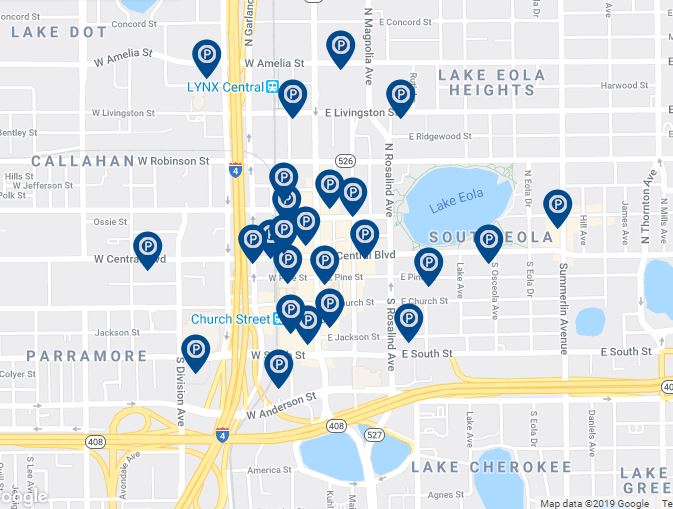Tap the parking pin above E South St
Image resolution: width=673 pixels, height=509 pixels.
click(408, 320)
